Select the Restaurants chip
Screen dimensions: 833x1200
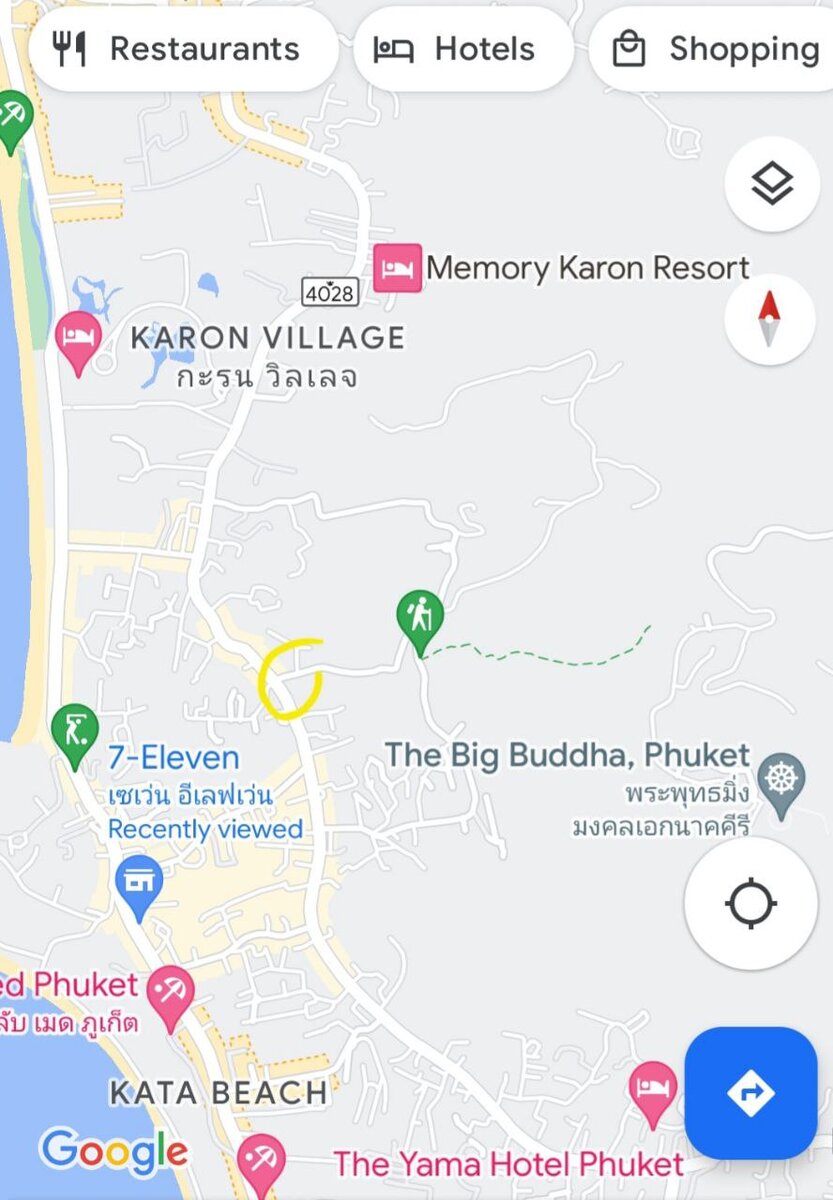click(183, 49)
